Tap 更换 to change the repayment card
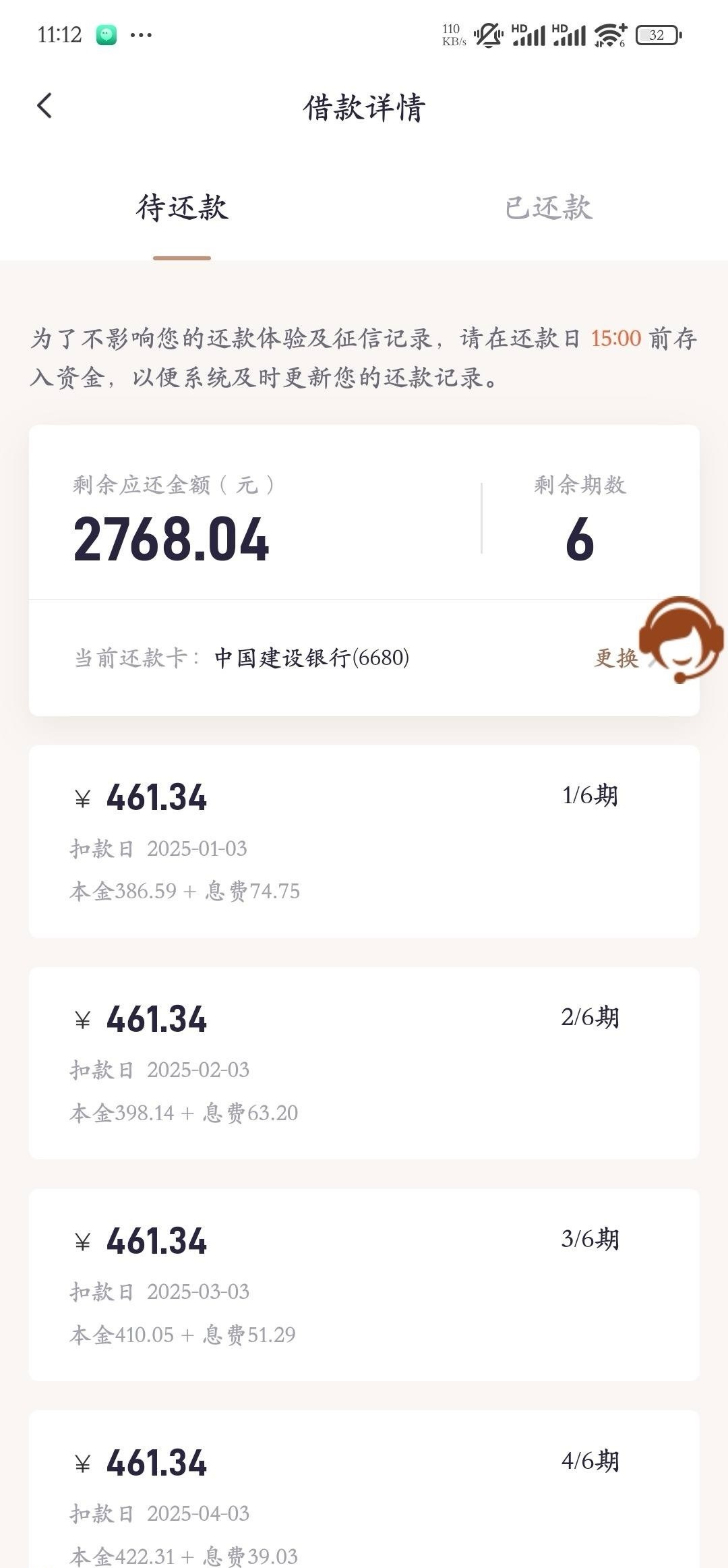Image resolution: width=728 pixels, height=1568 pixels. coord(616,658)
